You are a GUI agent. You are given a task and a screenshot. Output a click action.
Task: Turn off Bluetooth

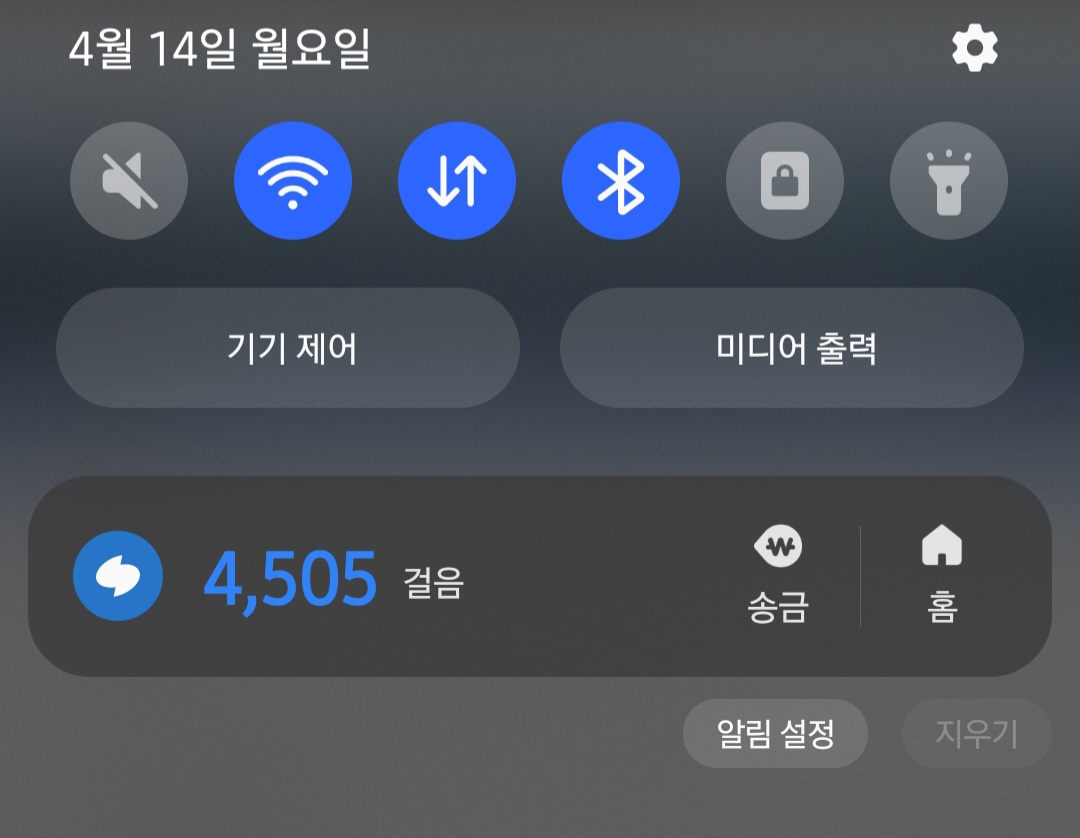(x=621, y=181)
